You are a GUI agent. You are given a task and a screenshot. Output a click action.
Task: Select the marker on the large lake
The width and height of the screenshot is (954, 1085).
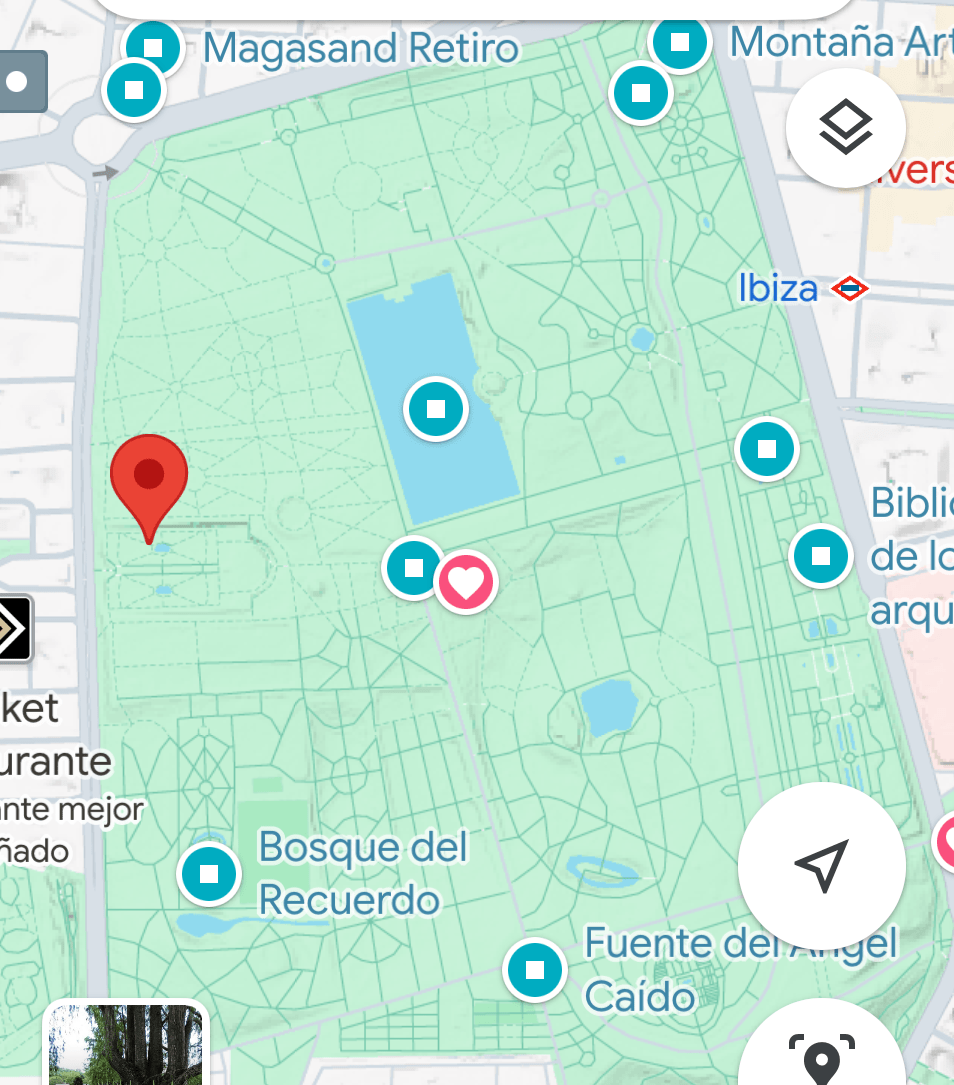coord(436,408)
